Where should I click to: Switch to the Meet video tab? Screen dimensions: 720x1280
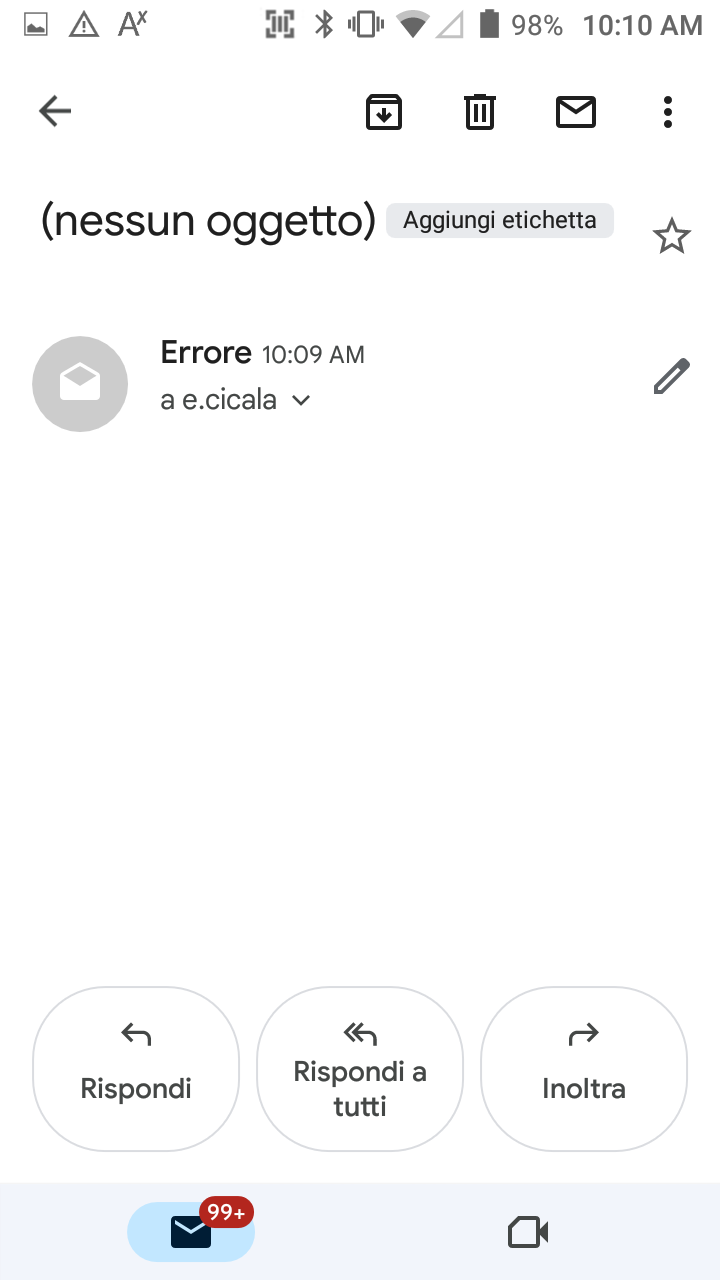528,1232
